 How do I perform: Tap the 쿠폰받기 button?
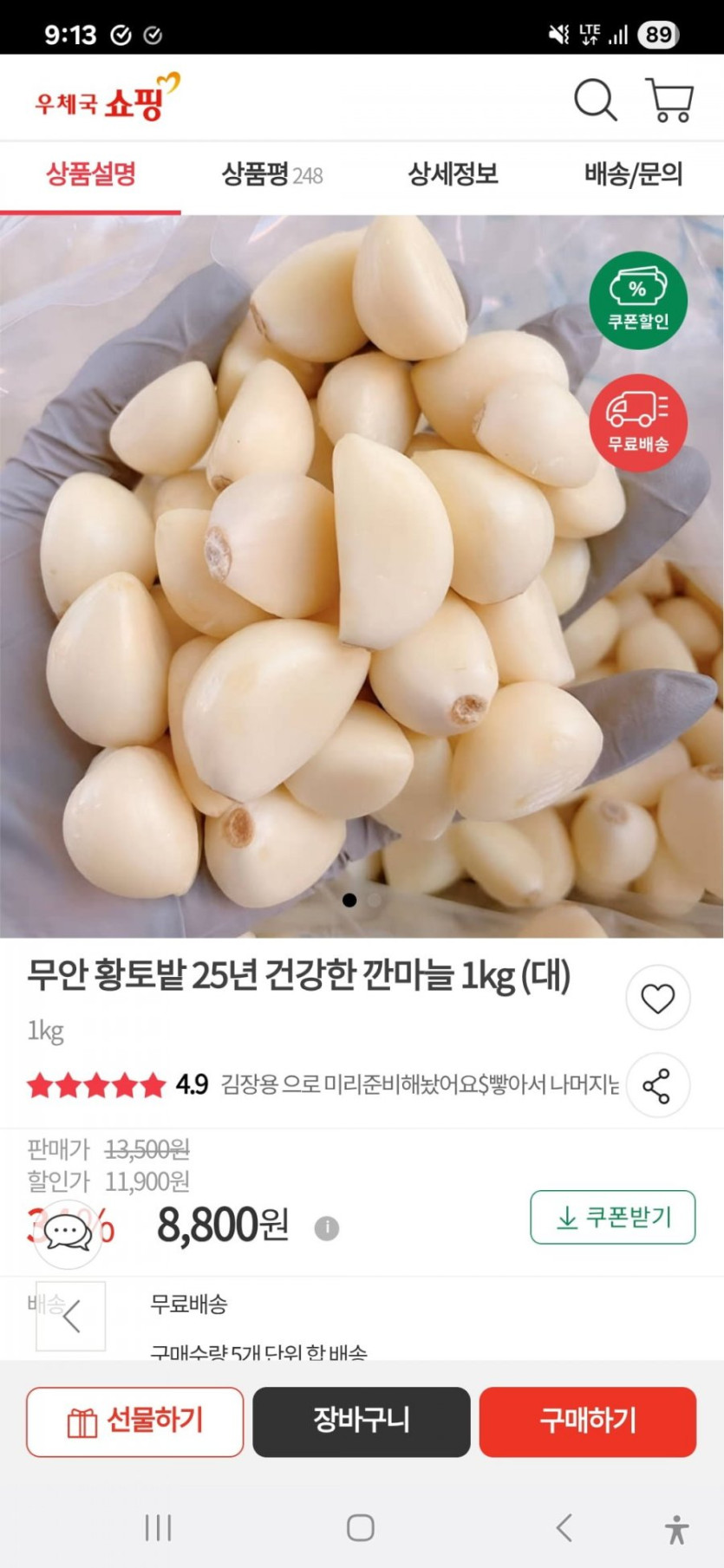(612, 1217)
